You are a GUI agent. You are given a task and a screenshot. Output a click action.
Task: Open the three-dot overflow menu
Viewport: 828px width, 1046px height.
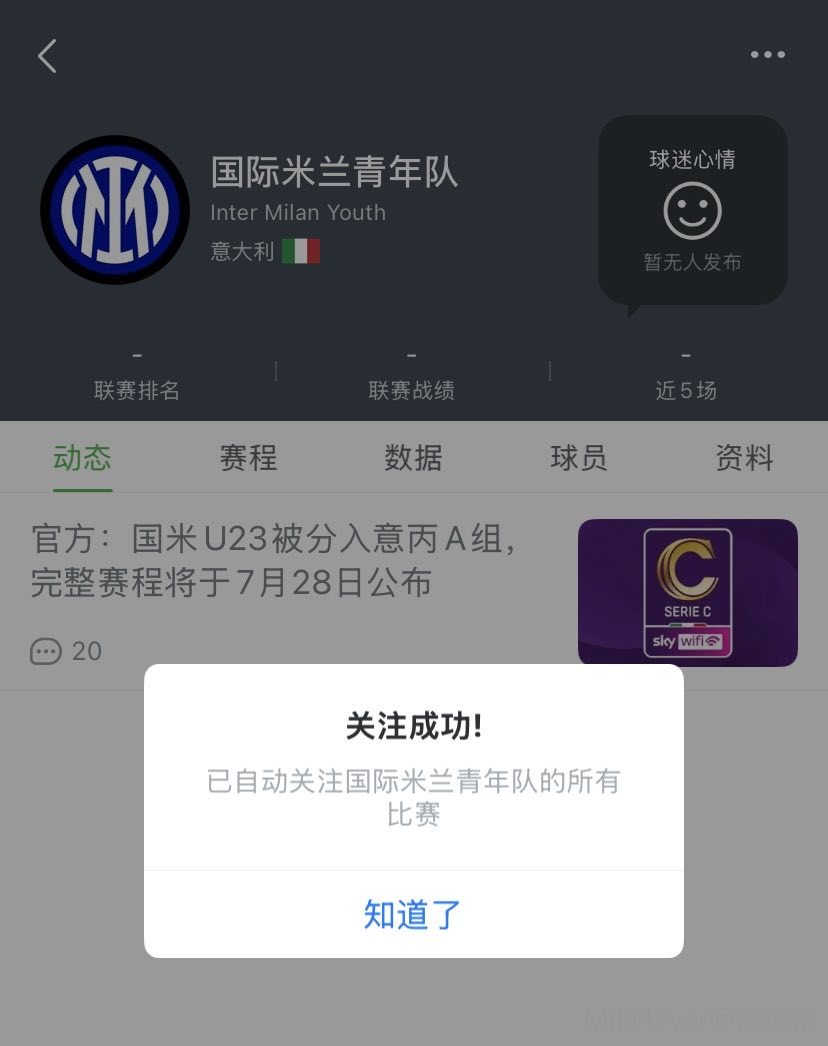click(767, 55)
